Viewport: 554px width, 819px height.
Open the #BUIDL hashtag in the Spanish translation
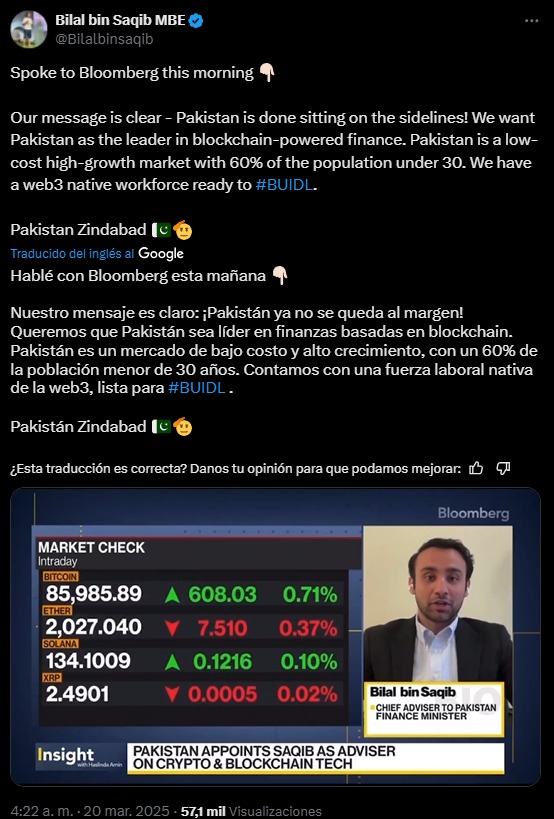coord(197,388)
